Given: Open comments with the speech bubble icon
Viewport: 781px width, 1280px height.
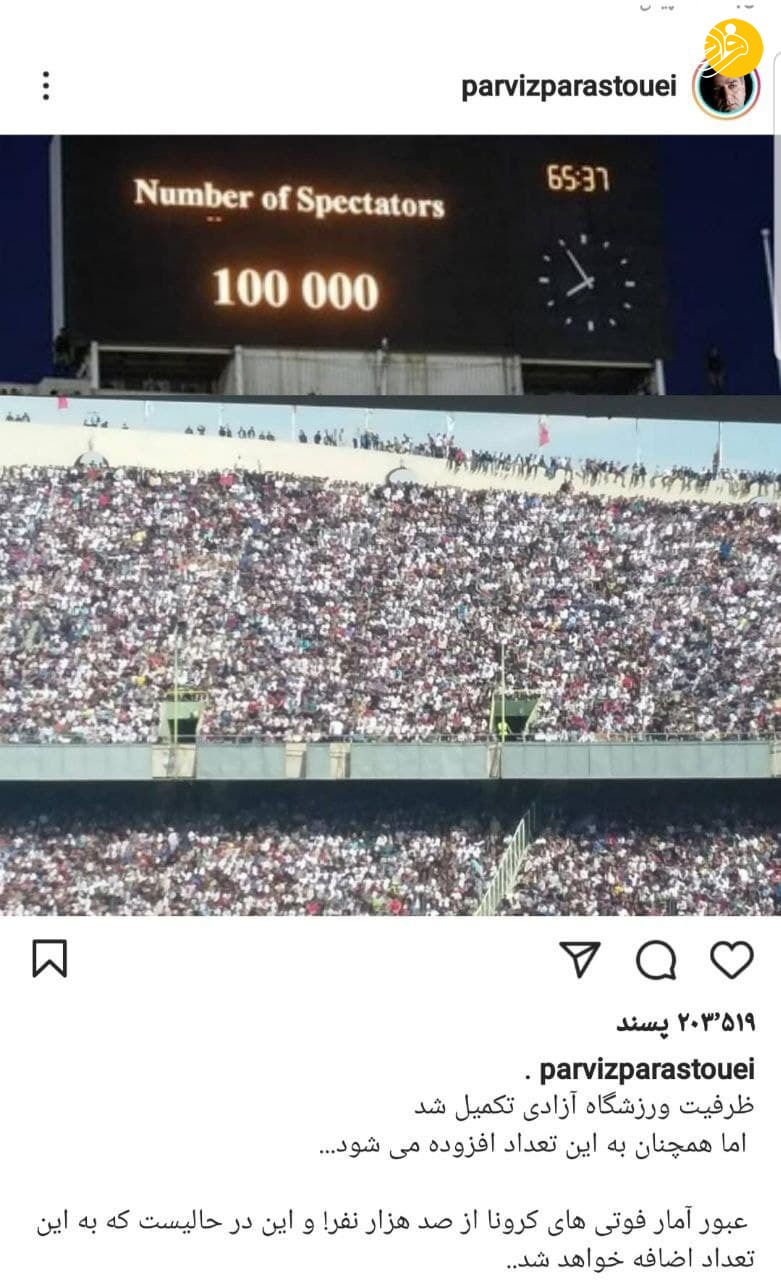Looking at the screenshot, I should (656, 960).
